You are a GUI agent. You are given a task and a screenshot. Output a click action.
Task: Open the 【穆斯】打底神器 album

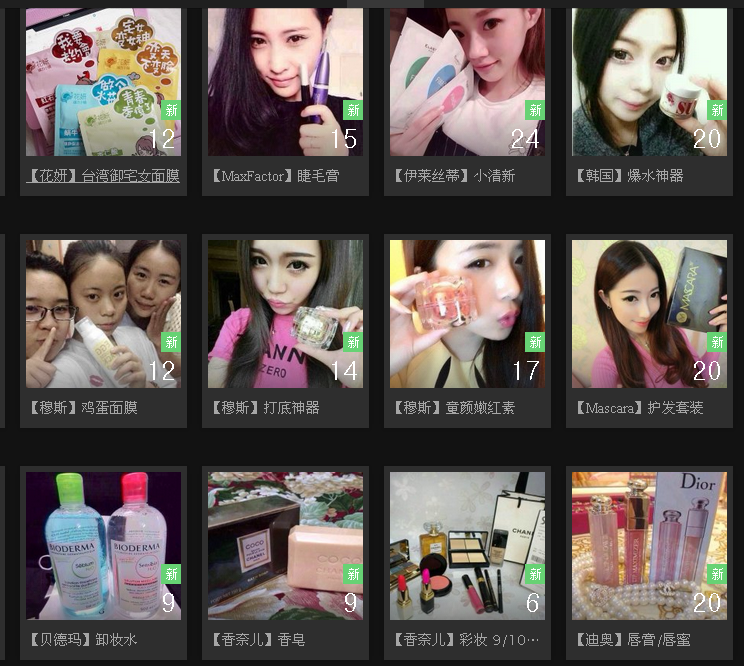coord(285,313)
